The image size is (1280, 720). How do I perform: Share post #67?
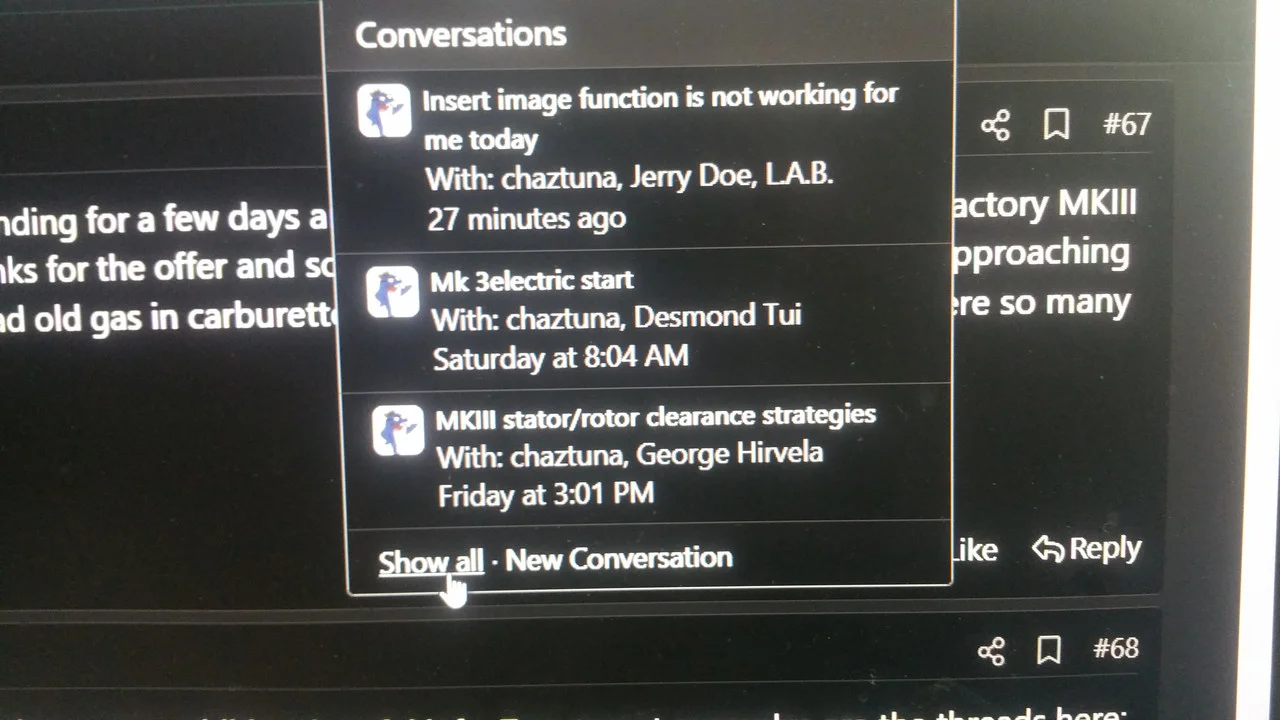995,126
